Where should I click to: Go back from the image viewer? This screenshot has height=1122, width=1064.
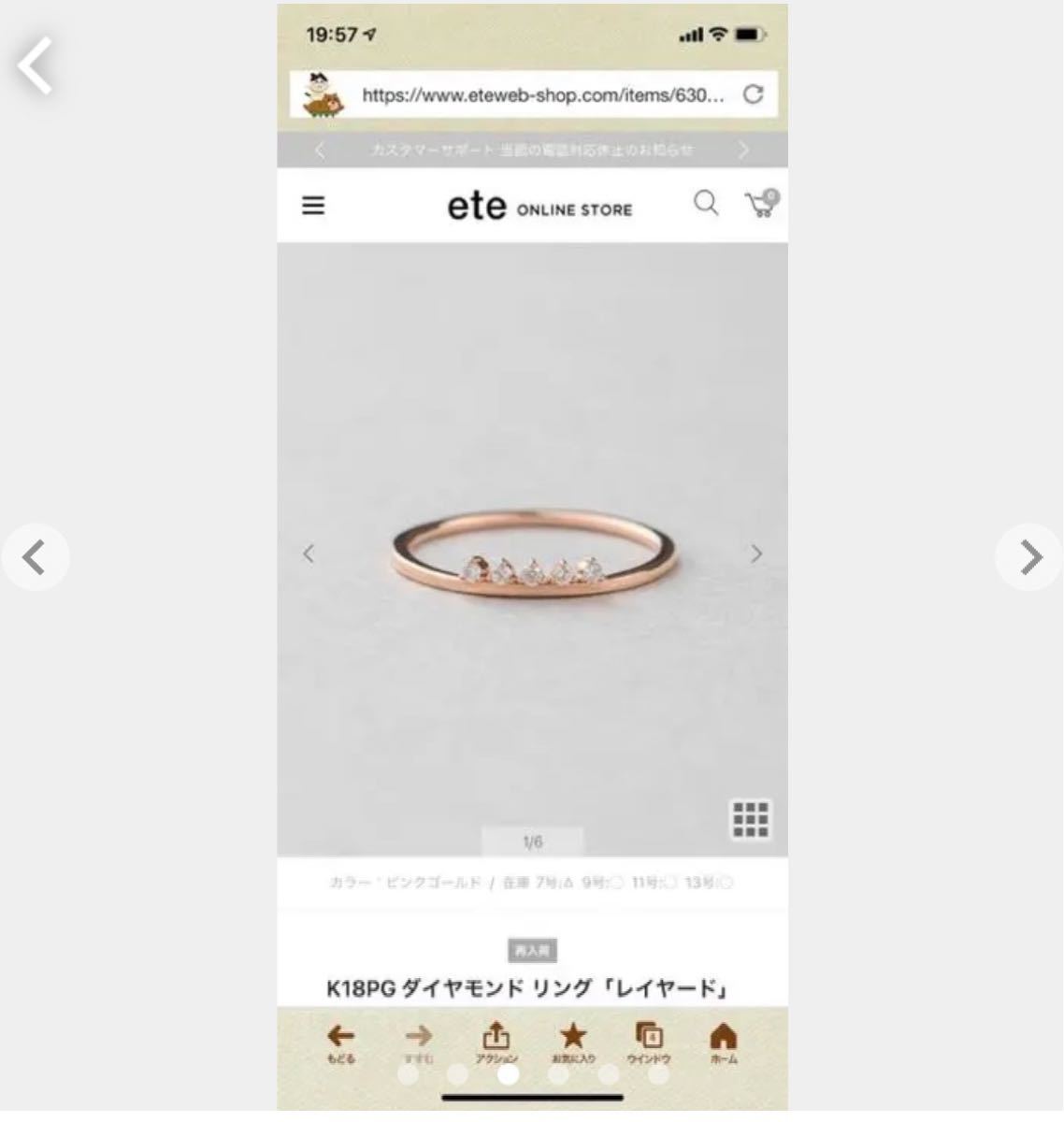tap(36, 65)
